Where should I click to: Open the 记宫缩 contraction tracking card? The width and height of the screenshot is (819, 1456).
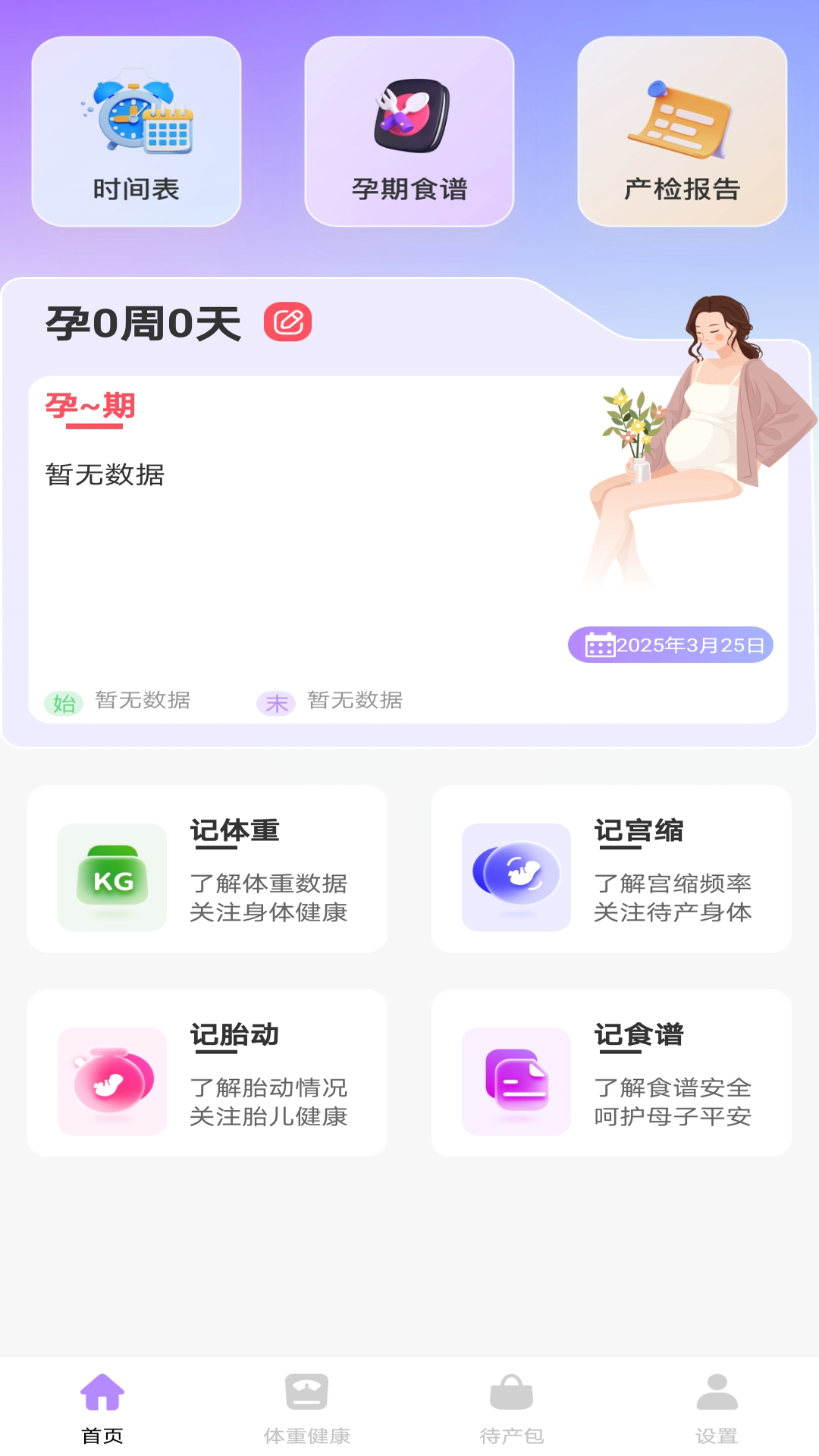coord(611,869)
